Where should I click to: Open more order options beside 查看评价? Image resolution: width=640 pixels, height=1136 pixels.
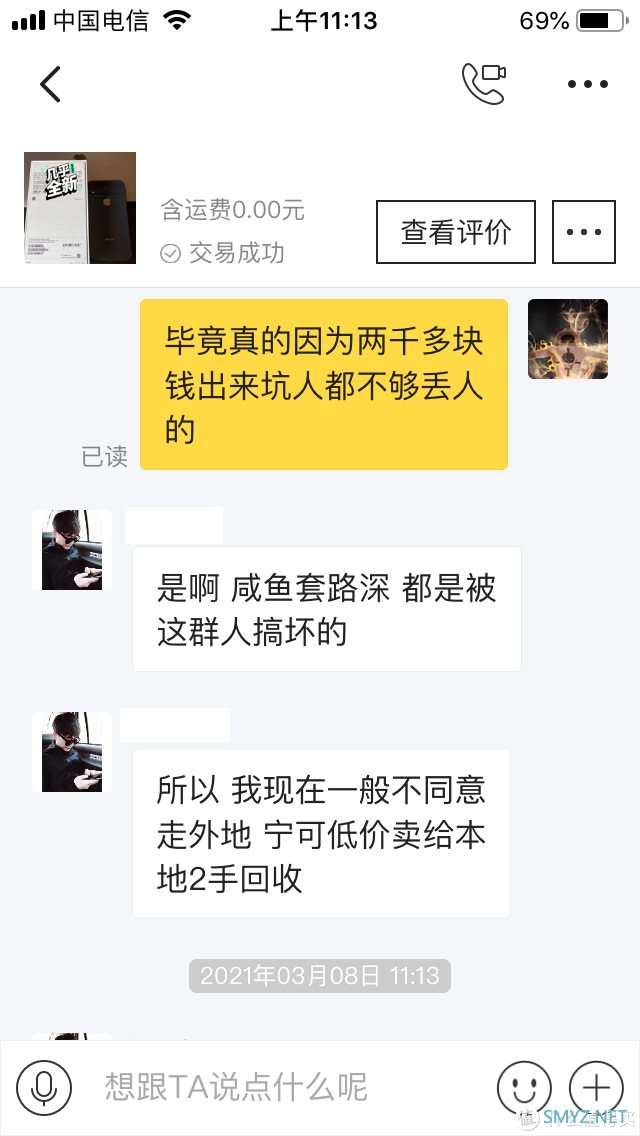tap(584, 232)
